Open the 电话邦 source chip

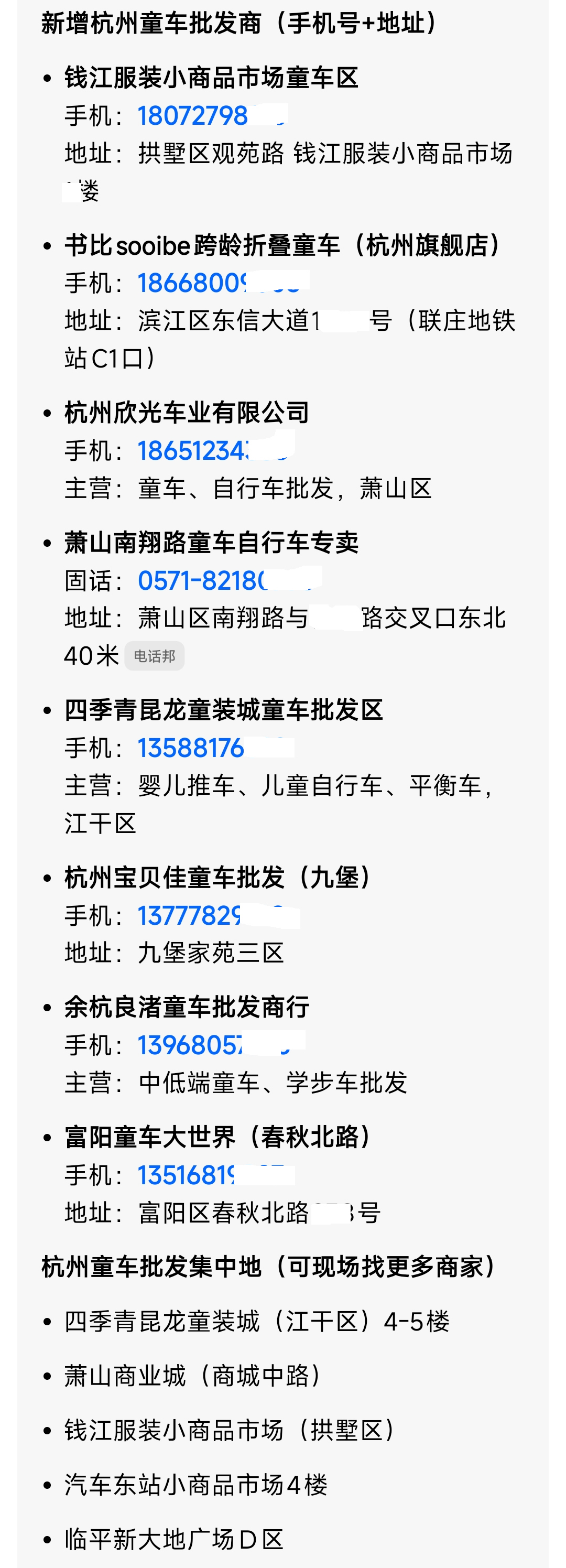[155, 656]
